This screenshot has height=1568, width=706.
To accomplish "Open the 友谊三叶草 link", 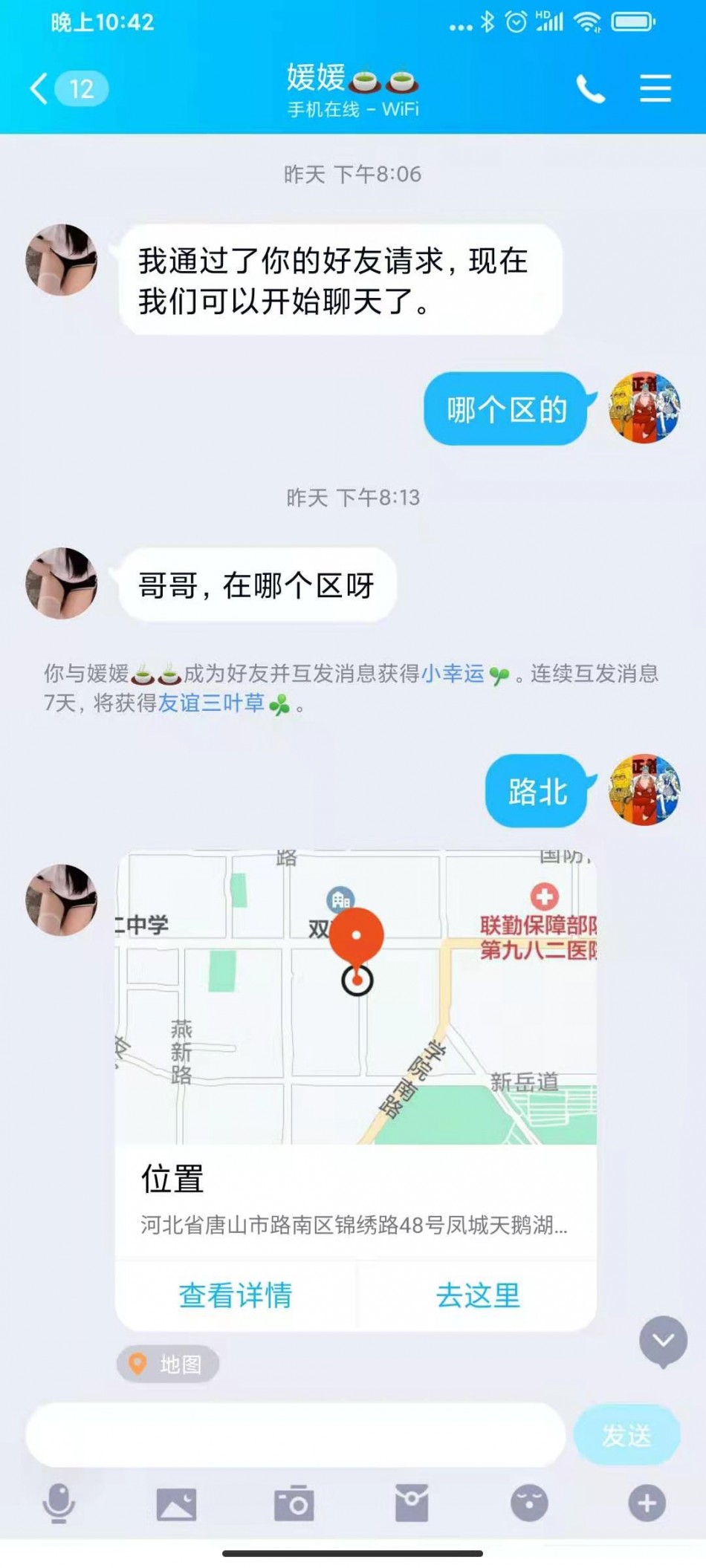I will pos(211,703).
